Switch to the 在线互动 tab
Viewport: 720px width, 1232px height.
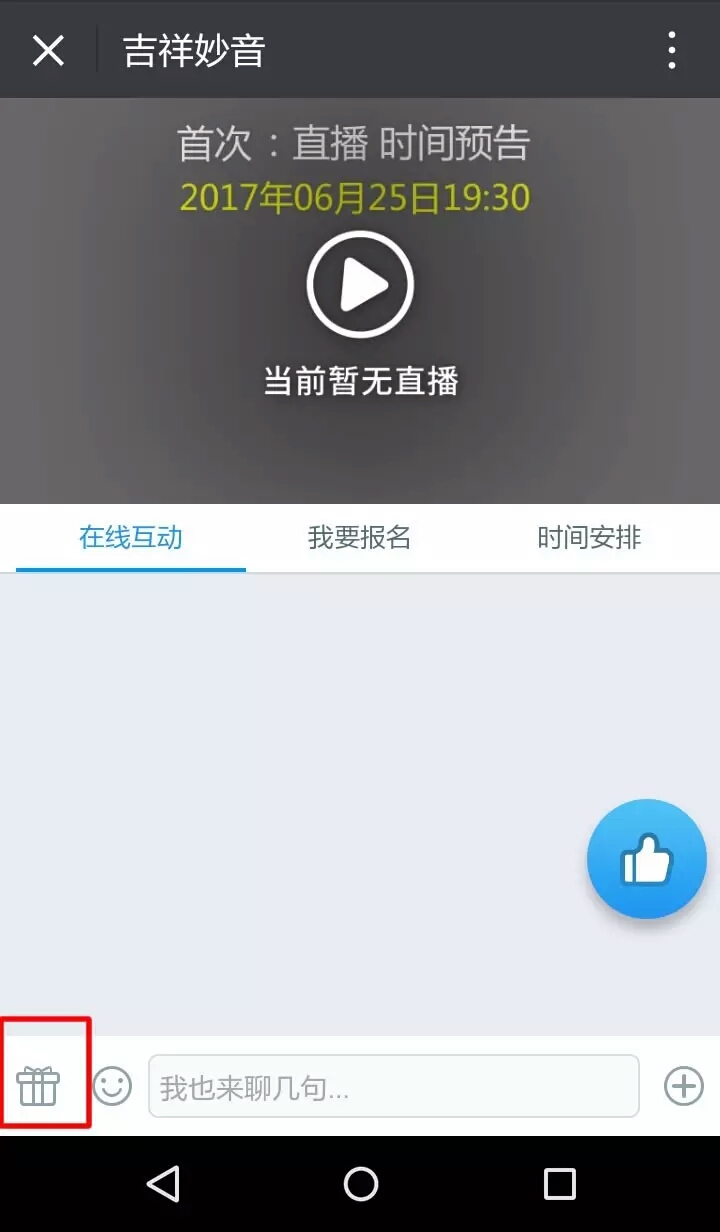click(x=131, y=538)
